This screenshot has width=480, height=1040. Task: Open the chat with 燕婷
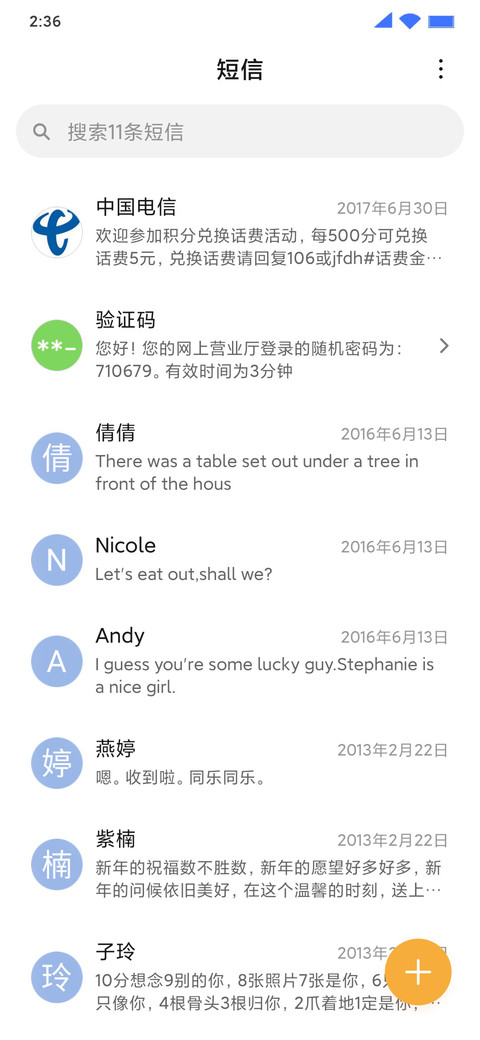tap(240, 763)
